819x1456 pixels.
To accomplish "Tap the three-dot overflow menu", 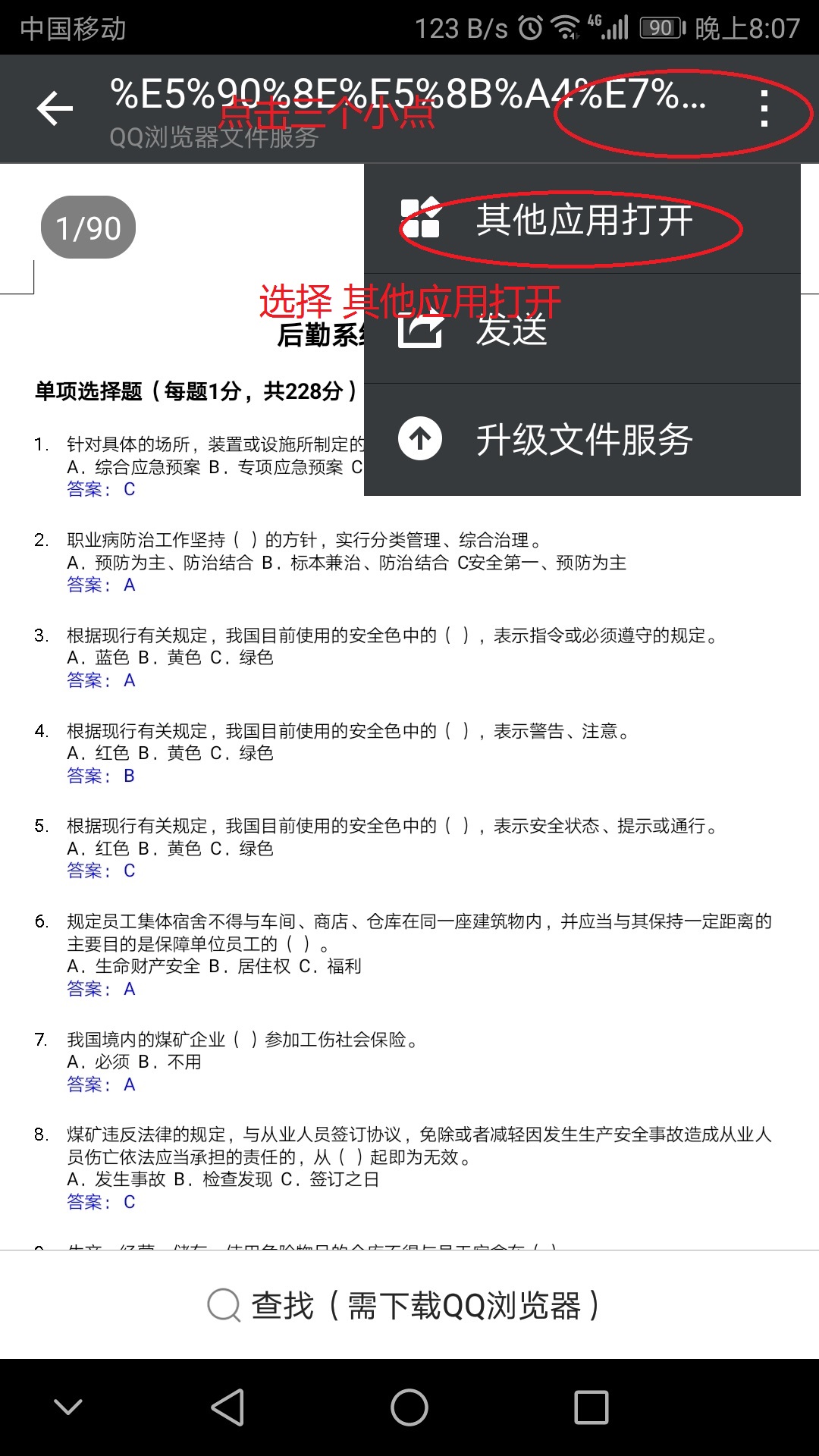I will coord(764,108).
